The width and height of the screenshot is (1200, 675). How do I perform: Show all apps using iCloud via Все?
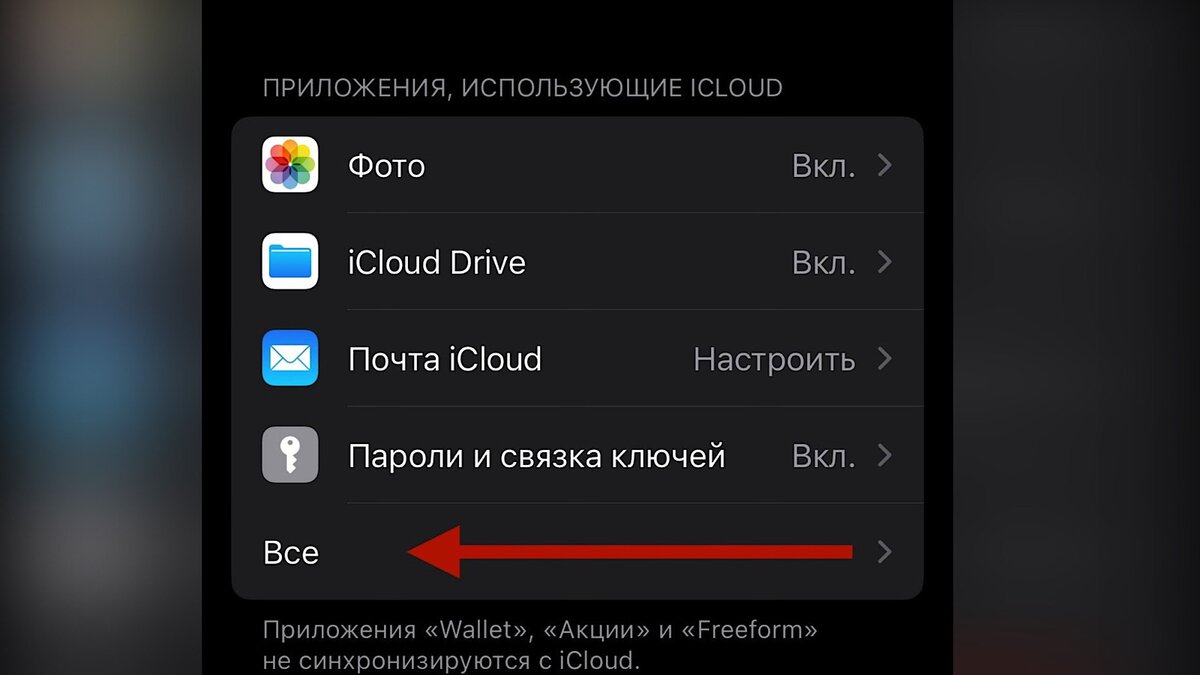(576, 552)
